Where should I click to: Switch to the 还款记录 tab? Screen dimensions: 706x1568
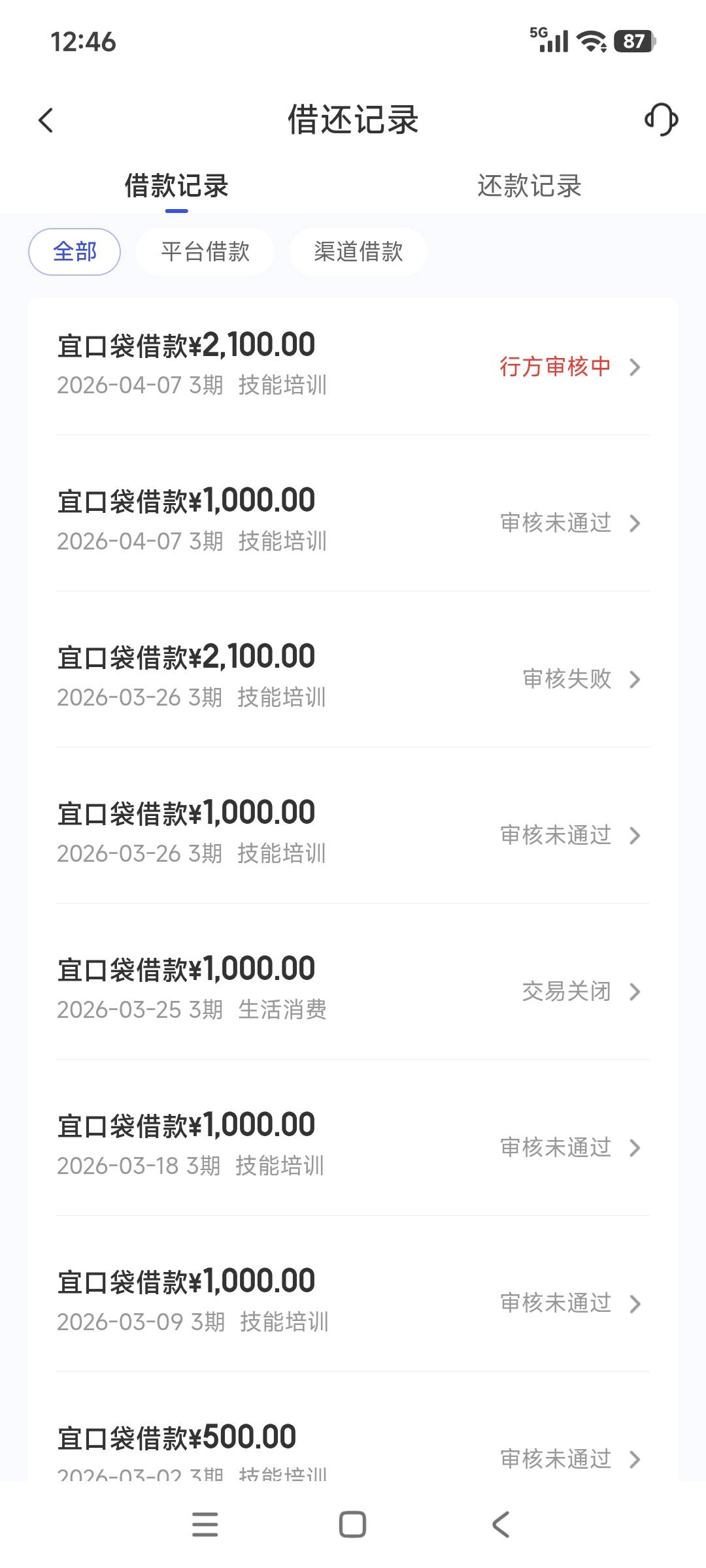(x=529, y=186)
